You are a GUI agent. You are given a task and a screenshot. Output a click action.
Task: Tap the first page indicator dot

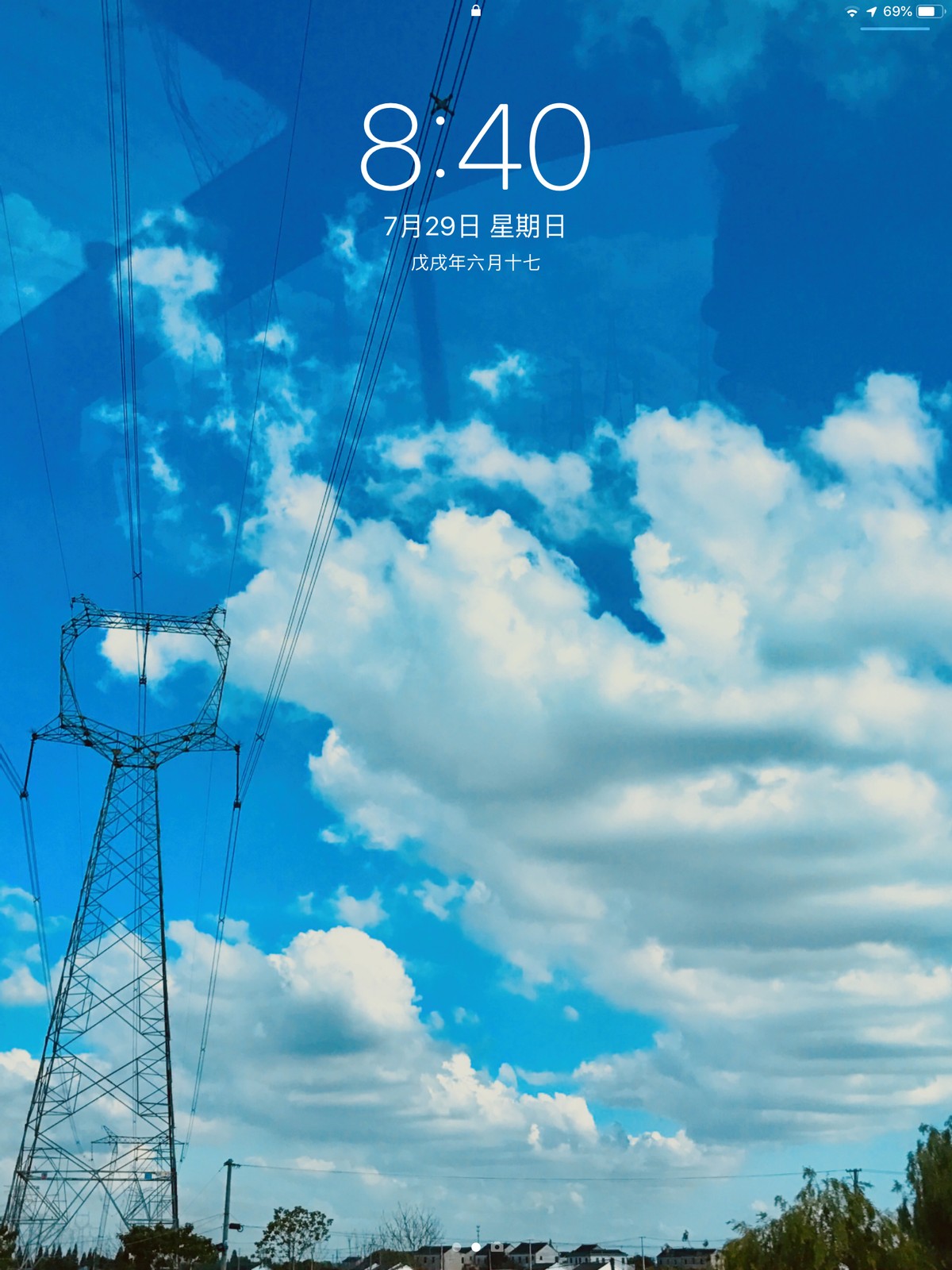click(456, 1247)
